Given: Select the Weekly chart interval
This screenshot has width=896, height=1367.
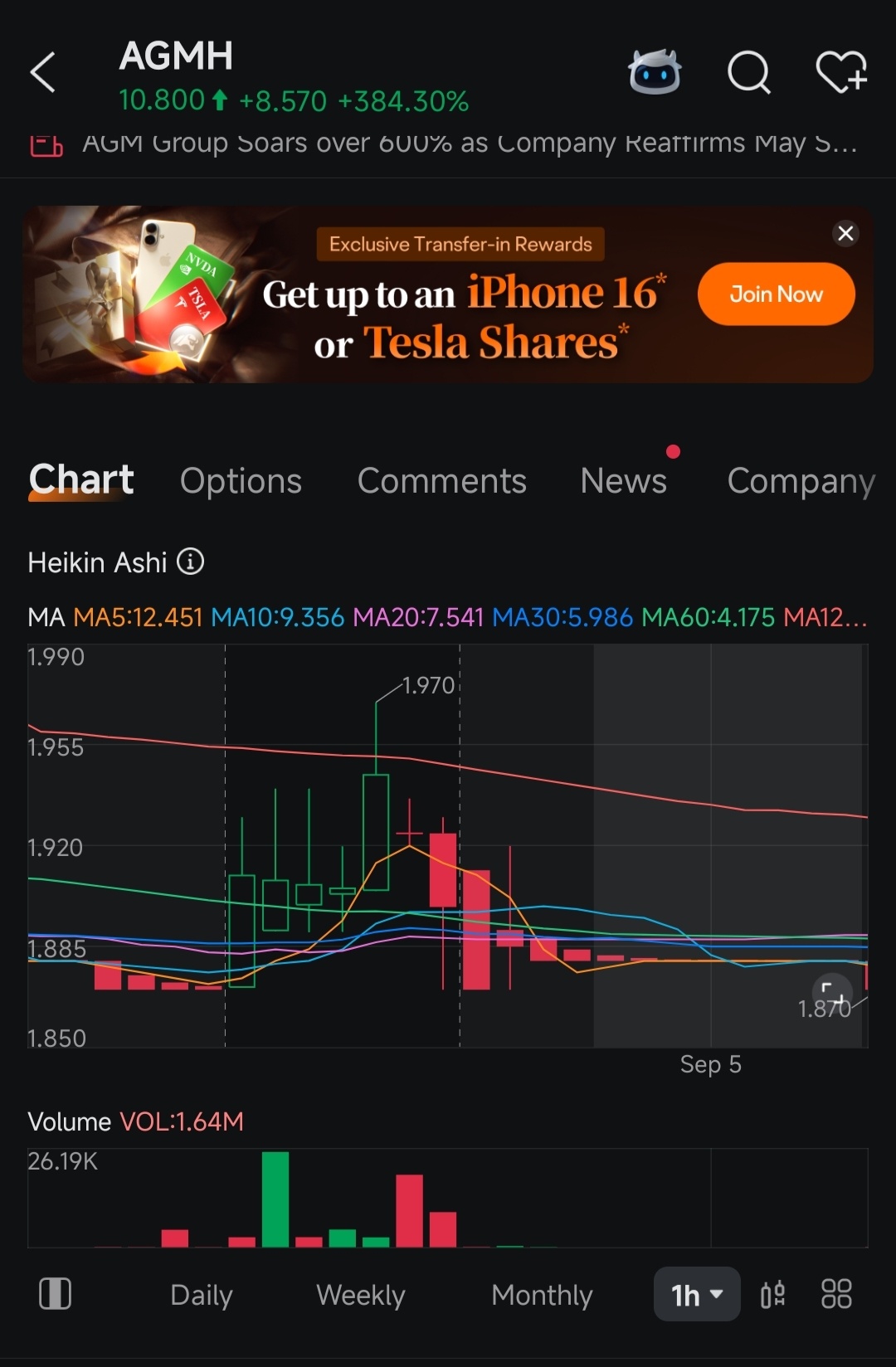Looking at the screenshot, I should tap(361, 1295).
